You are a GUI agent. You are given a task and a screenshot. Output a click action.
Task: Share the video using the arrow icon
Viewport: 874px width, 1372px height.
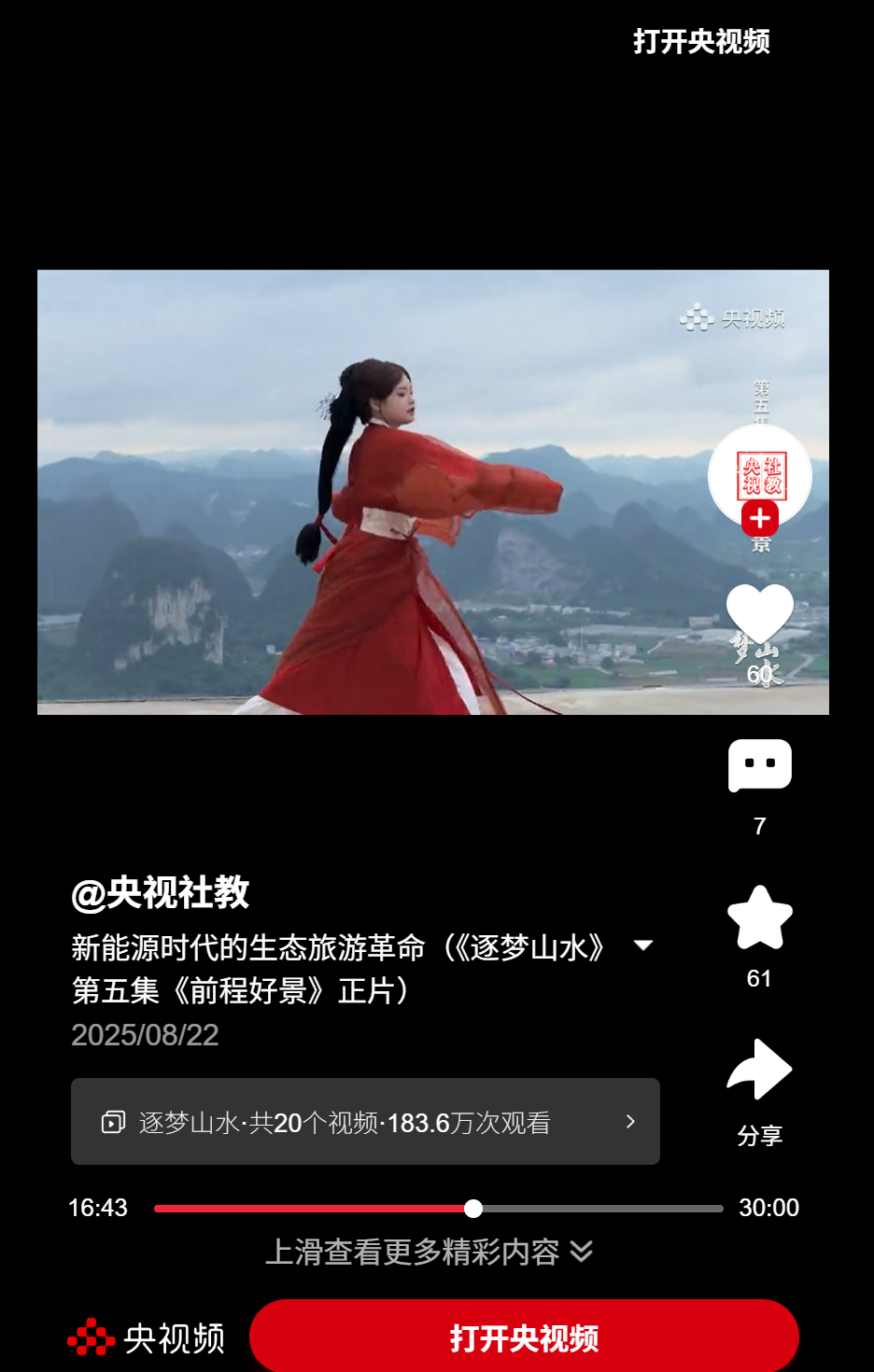[x=759, y=1070]
